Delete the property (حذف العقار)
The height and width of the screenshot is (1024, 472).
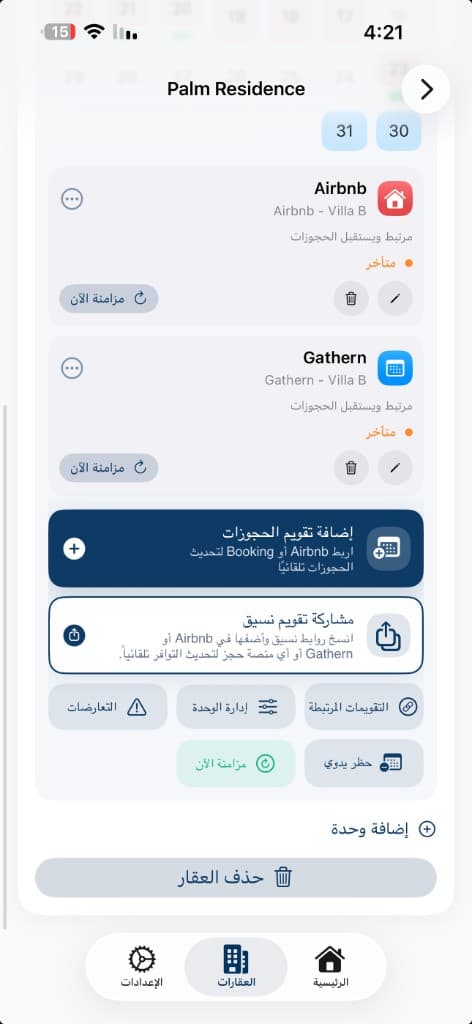point(236,878)
